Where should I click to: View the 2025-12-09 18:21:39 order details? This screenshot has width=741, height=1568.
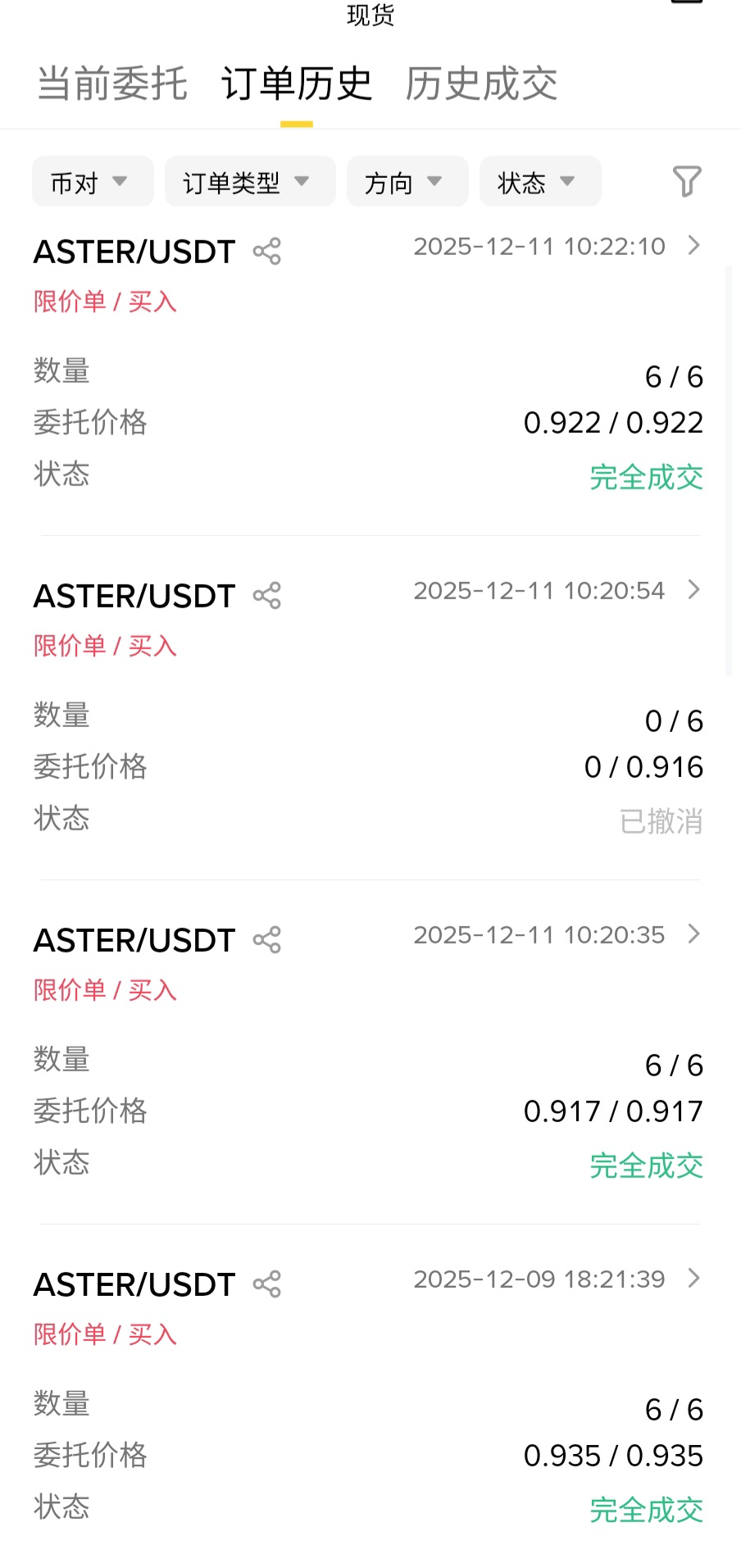pos(693,1279)
